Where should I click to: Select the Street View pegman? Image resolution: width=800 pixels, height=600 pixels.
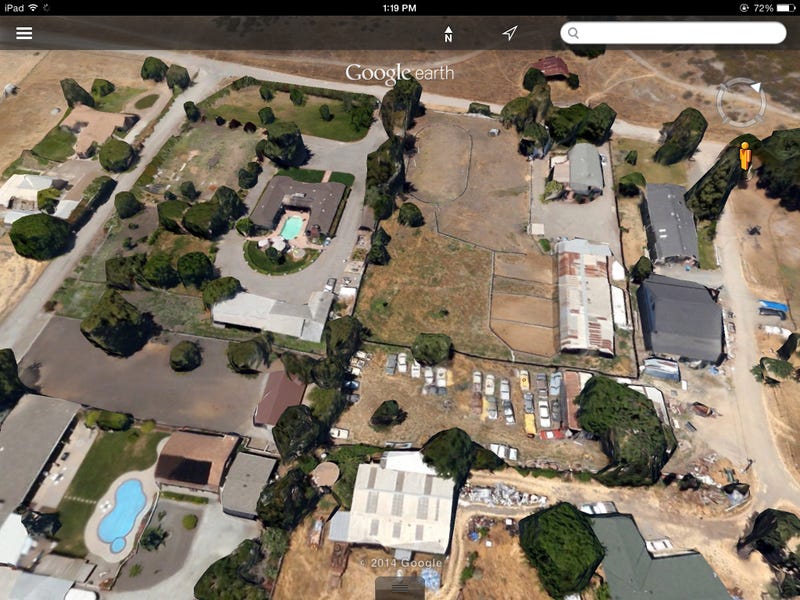tap(745, 157)
